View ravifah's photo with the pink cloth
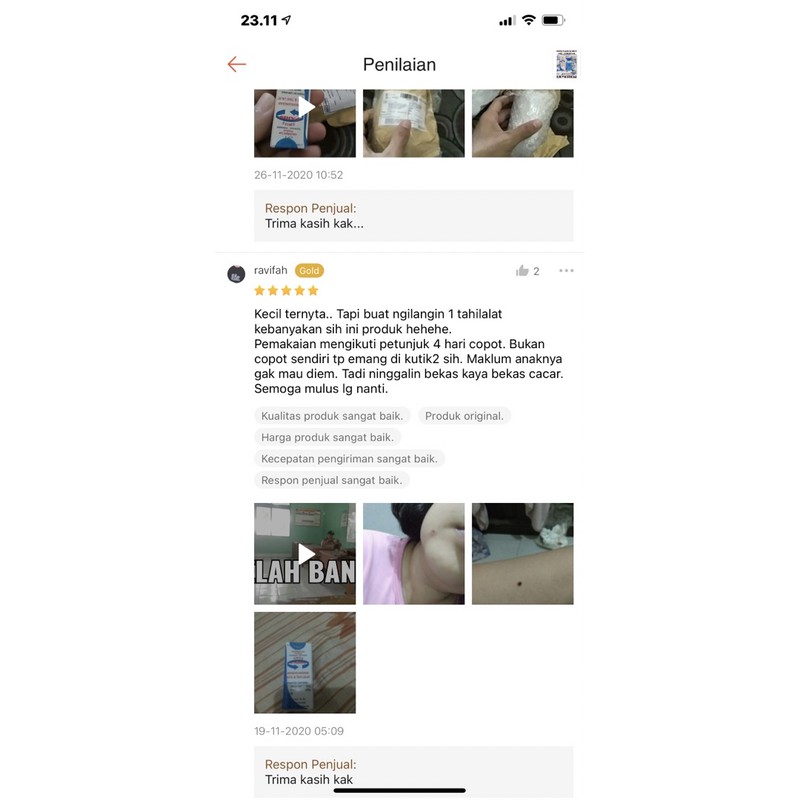 coord(413,554)
